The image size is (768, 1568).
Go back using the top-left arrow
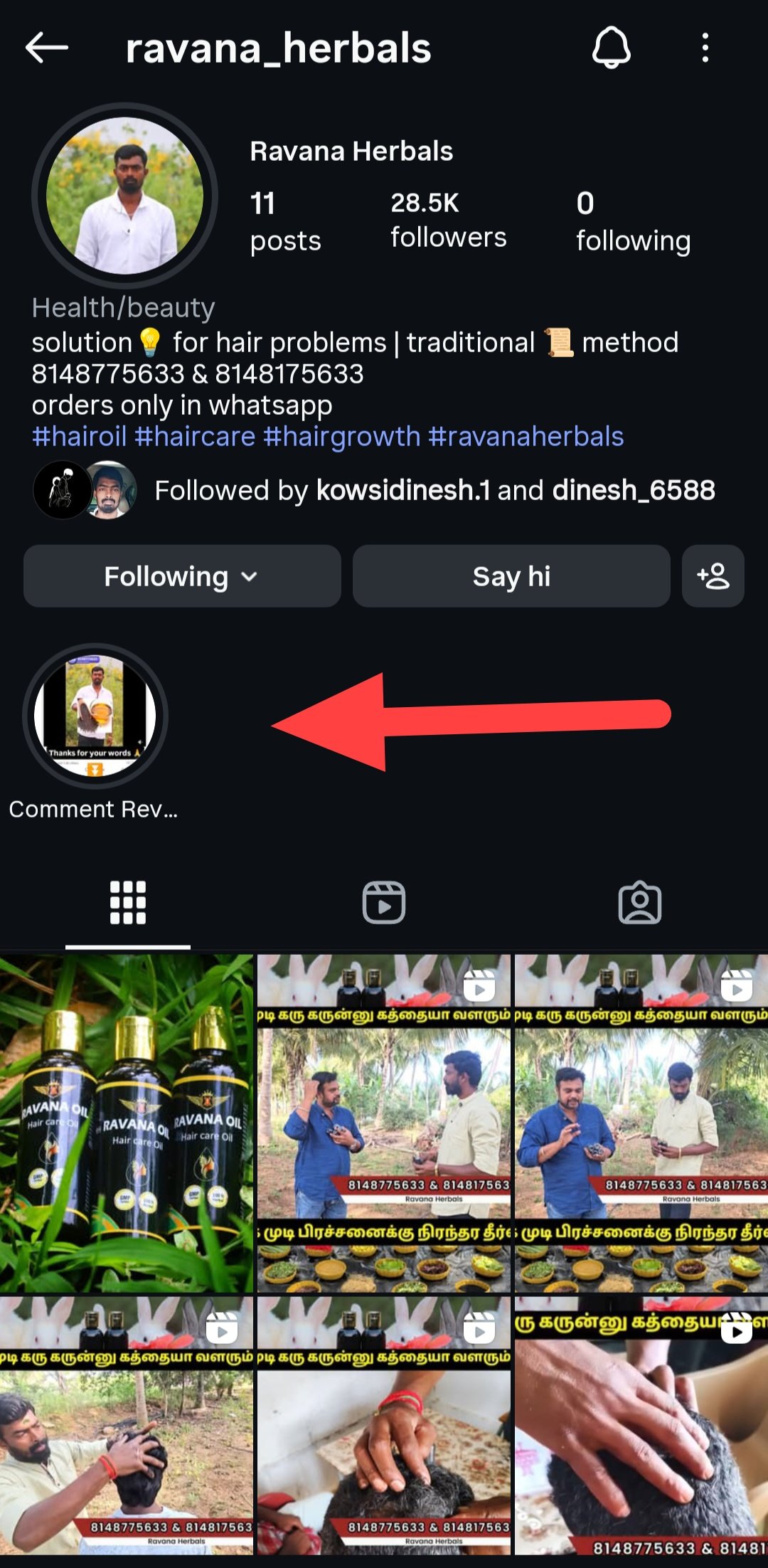[x=47, y=48]
